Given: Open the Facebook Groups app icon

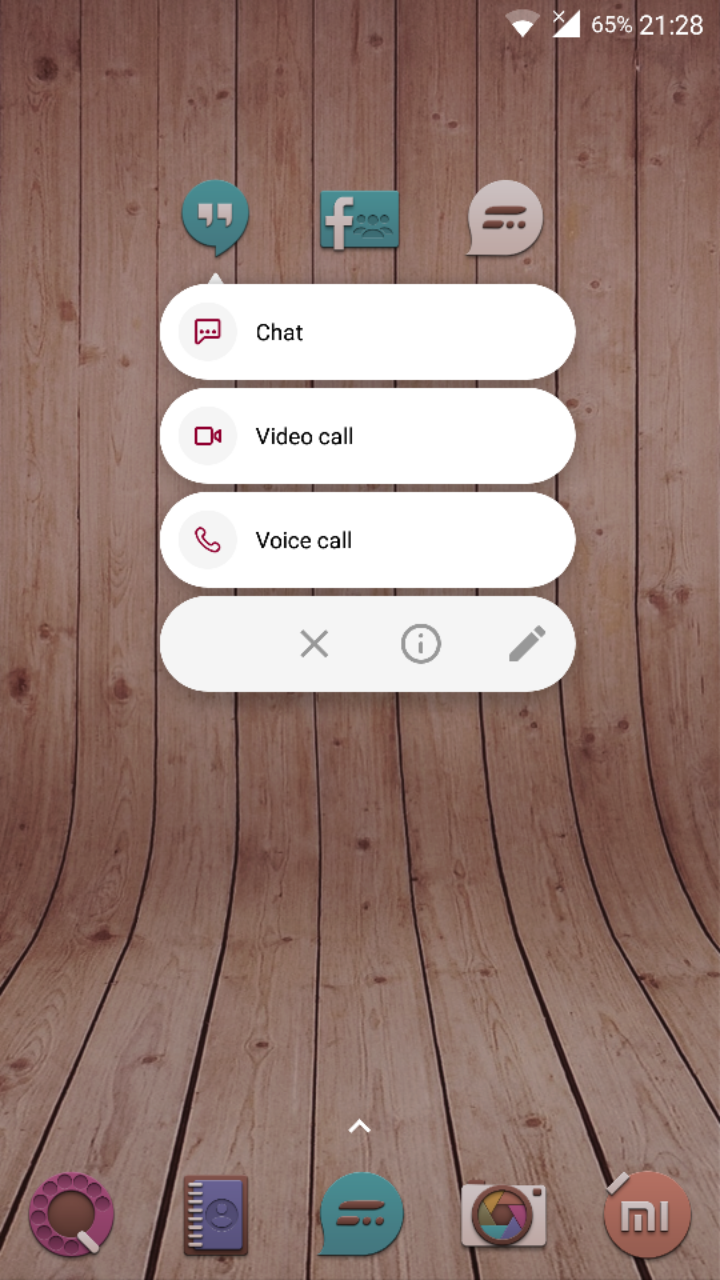Looking at the screenshot, I should [x=359, y=219].
